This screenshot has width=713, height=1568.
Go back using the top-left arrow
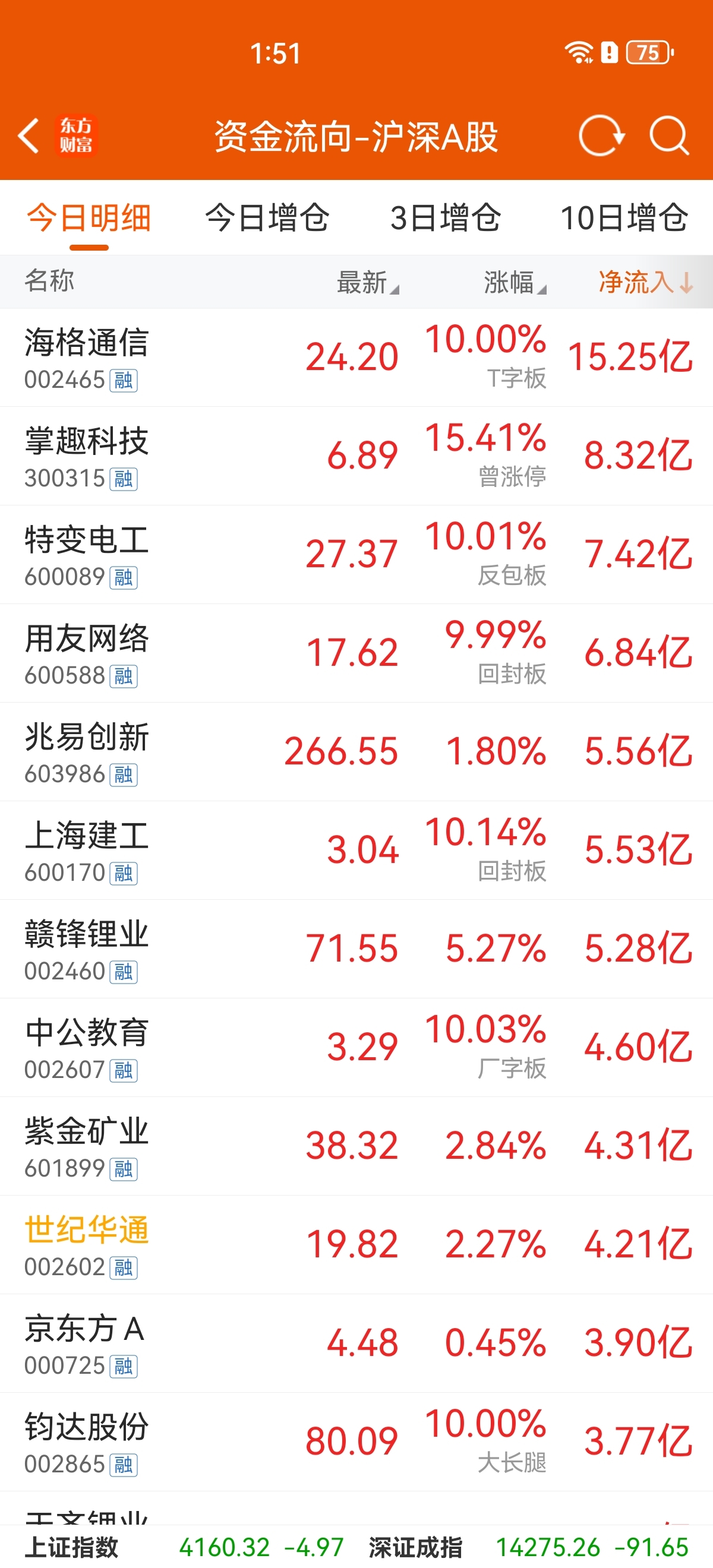(29, 135)
